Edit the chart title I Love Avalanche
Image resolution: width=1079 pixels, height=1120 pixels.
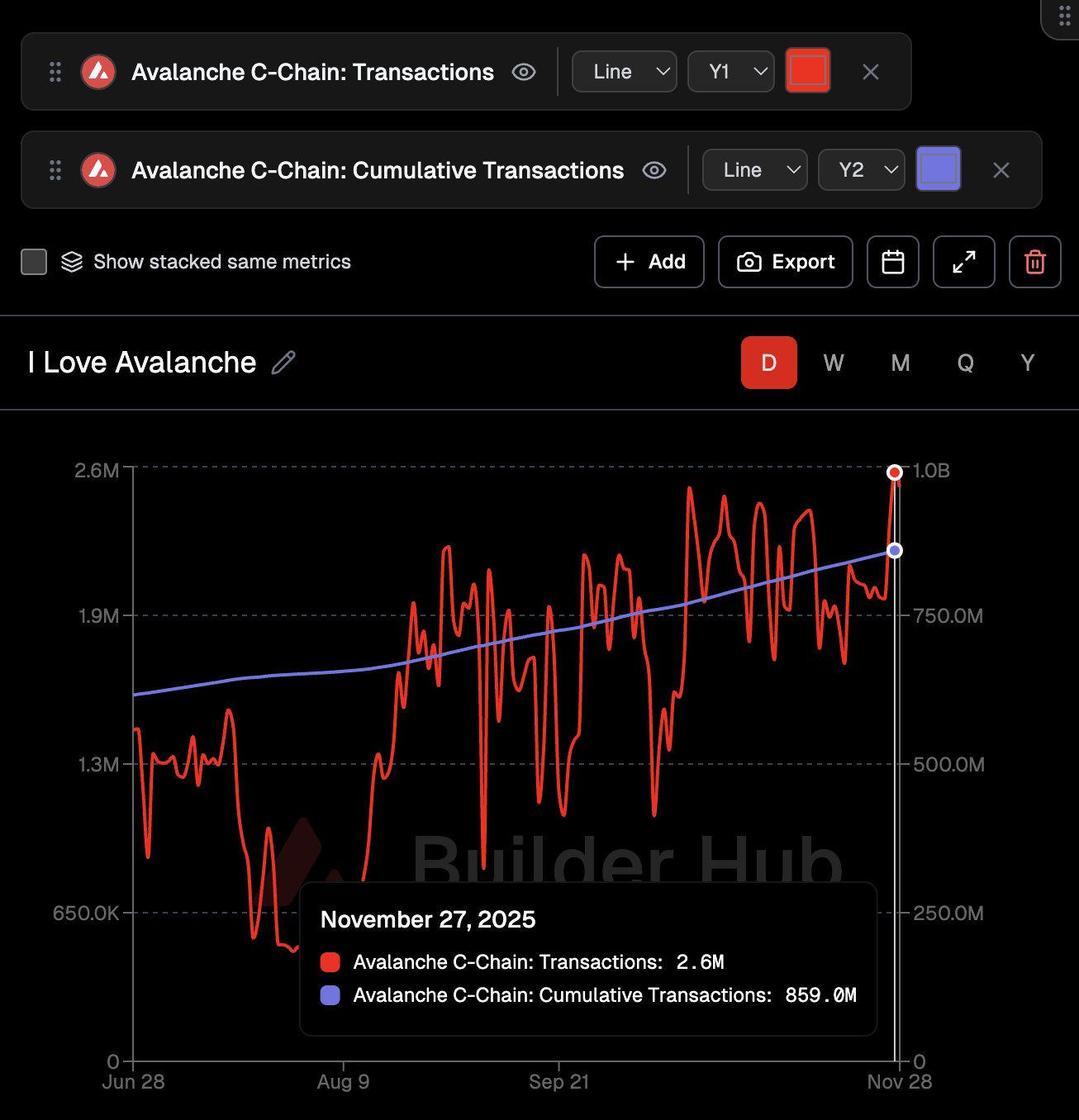[283, 362]
